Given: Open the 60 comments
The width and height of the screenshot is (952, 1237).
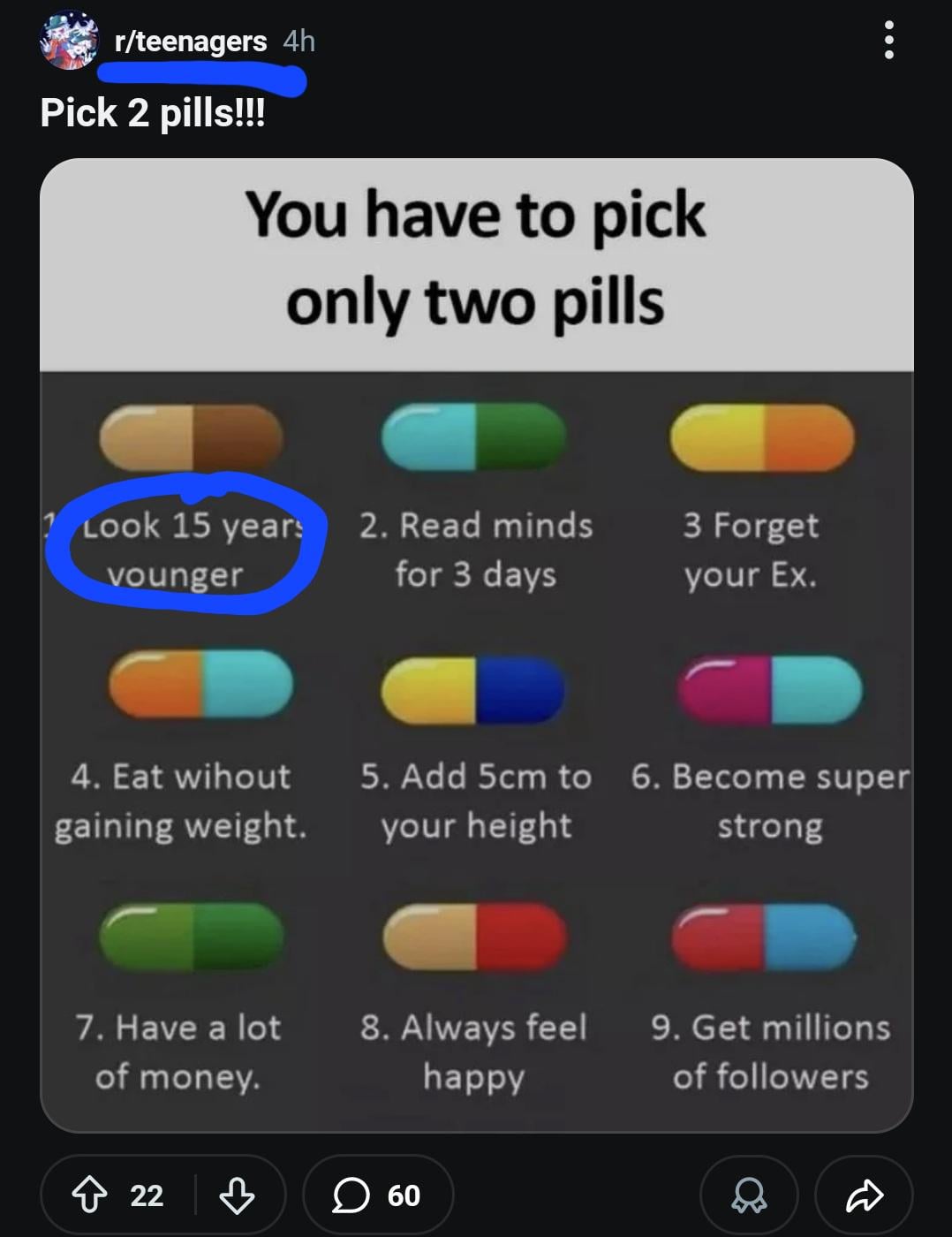Looking at the screenshot, I should [x=378, y=1195].
